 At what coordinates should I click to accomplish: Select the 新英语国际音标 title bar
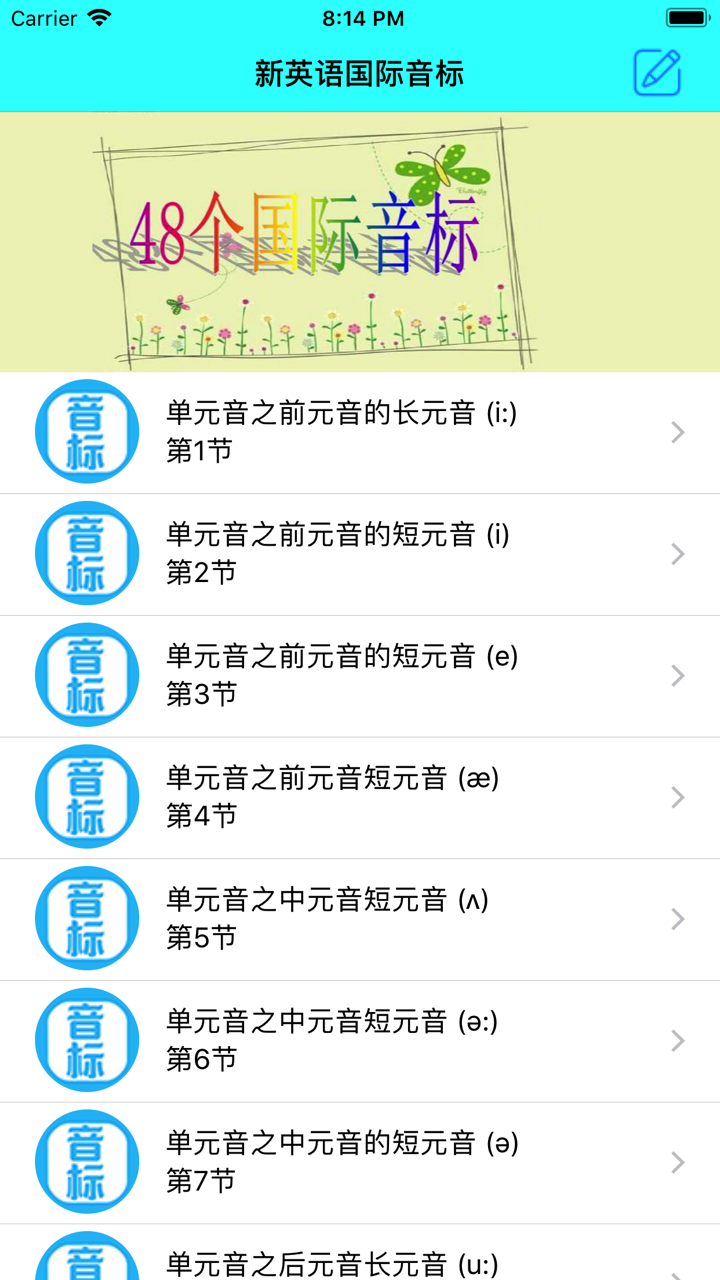click(x=360, y=74)
